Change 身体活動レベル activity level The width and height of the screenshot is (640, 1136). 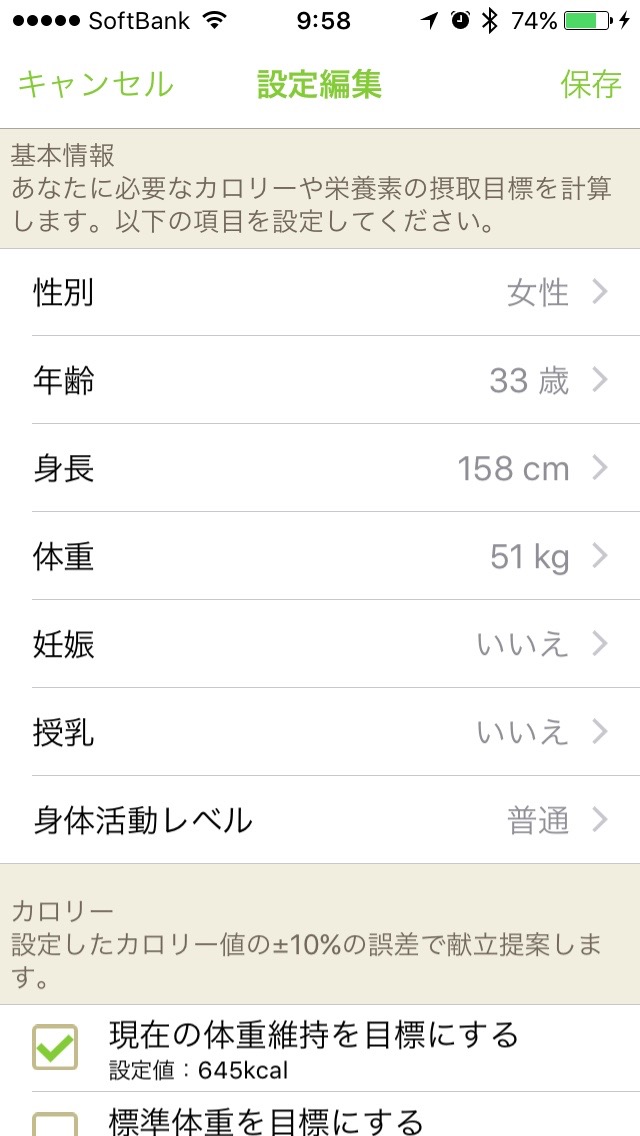[320, 820]
